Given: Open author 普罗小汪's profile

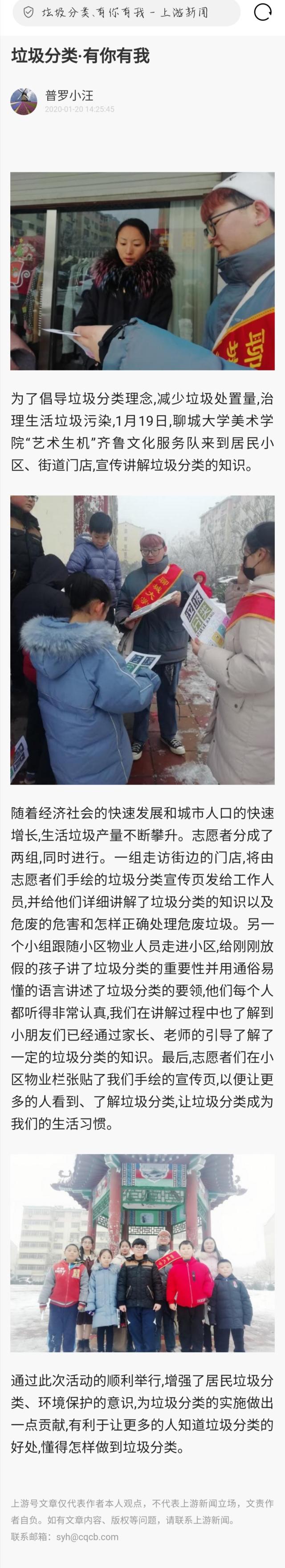Looking at the screenshot, I should pos(69,95).
